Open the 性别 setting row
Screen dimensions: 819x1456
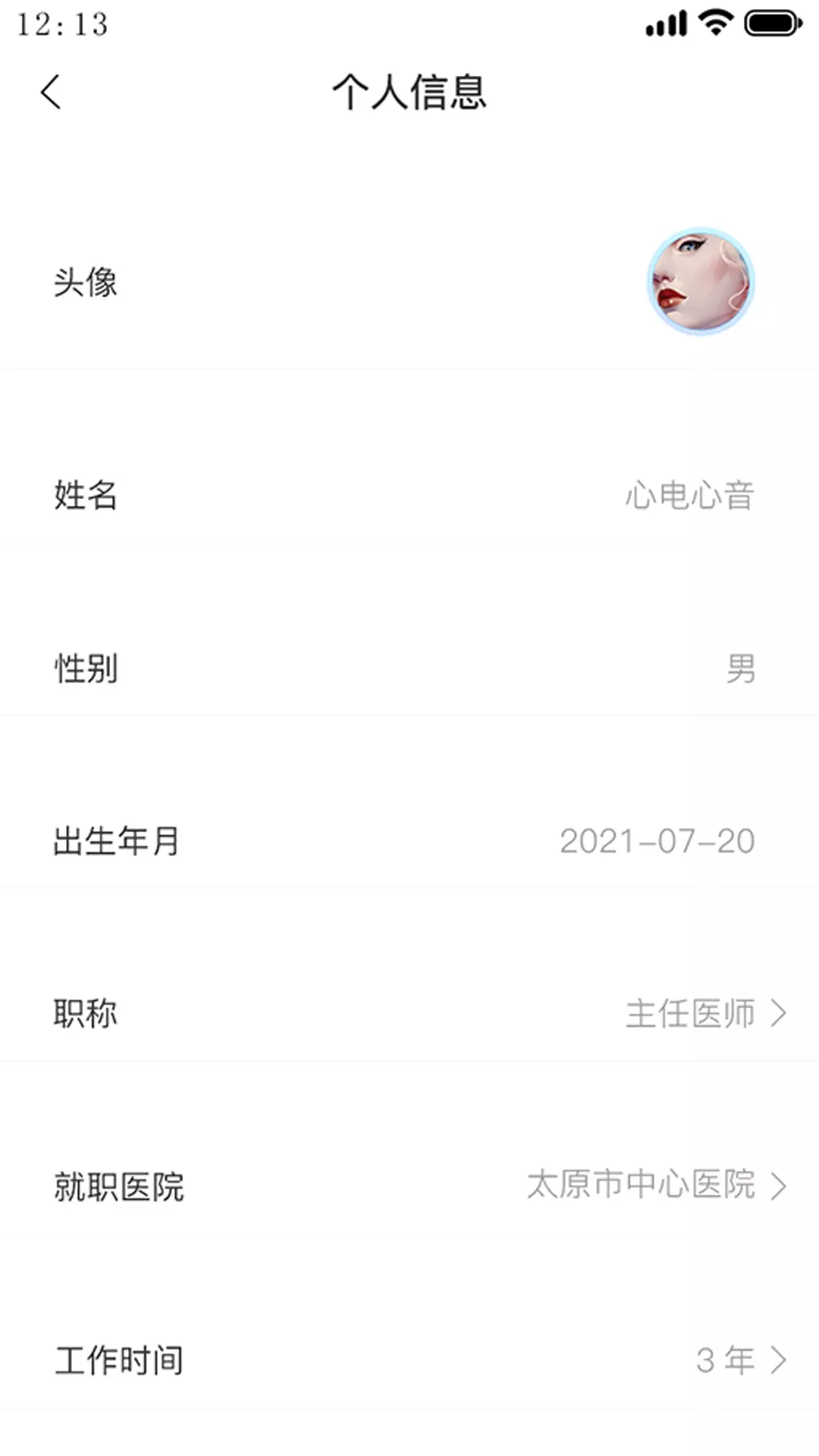coord(409,668)
